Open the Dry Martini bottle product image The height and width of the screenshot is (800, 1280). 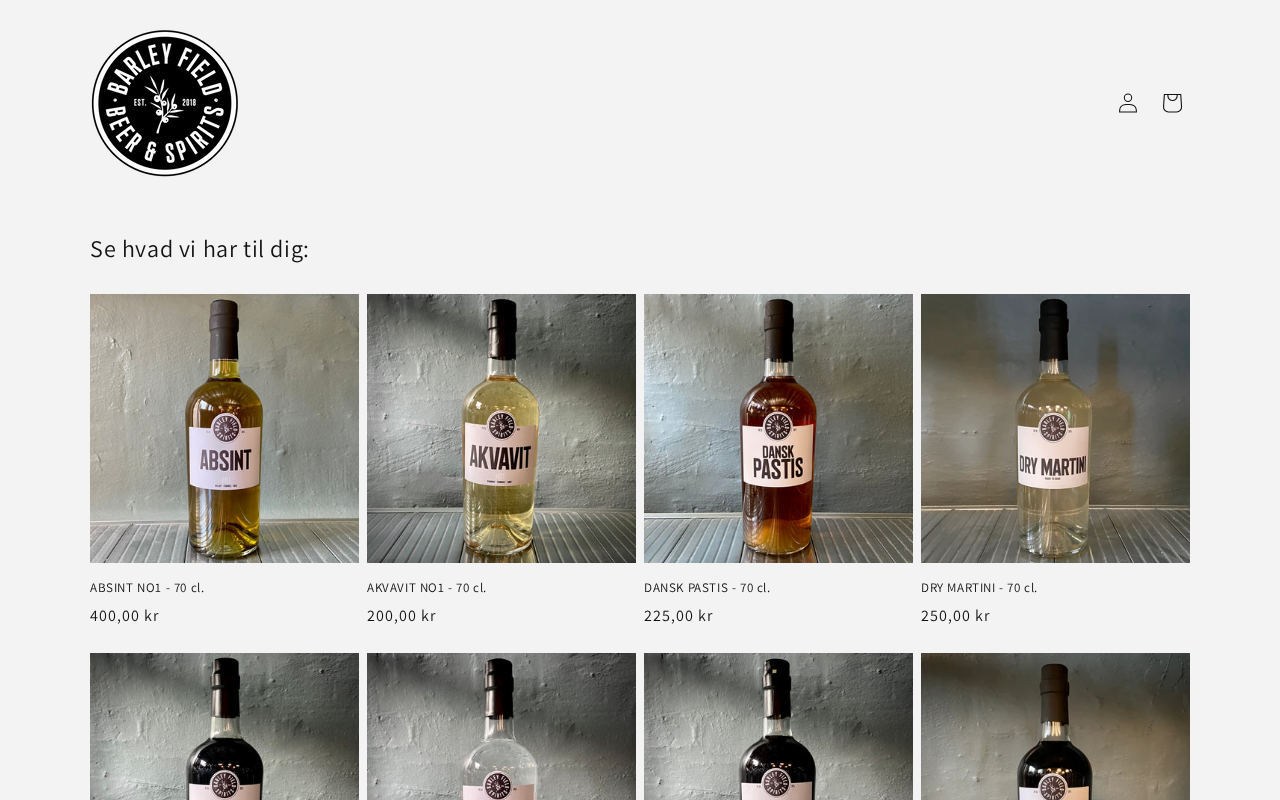coord(1055,428)
